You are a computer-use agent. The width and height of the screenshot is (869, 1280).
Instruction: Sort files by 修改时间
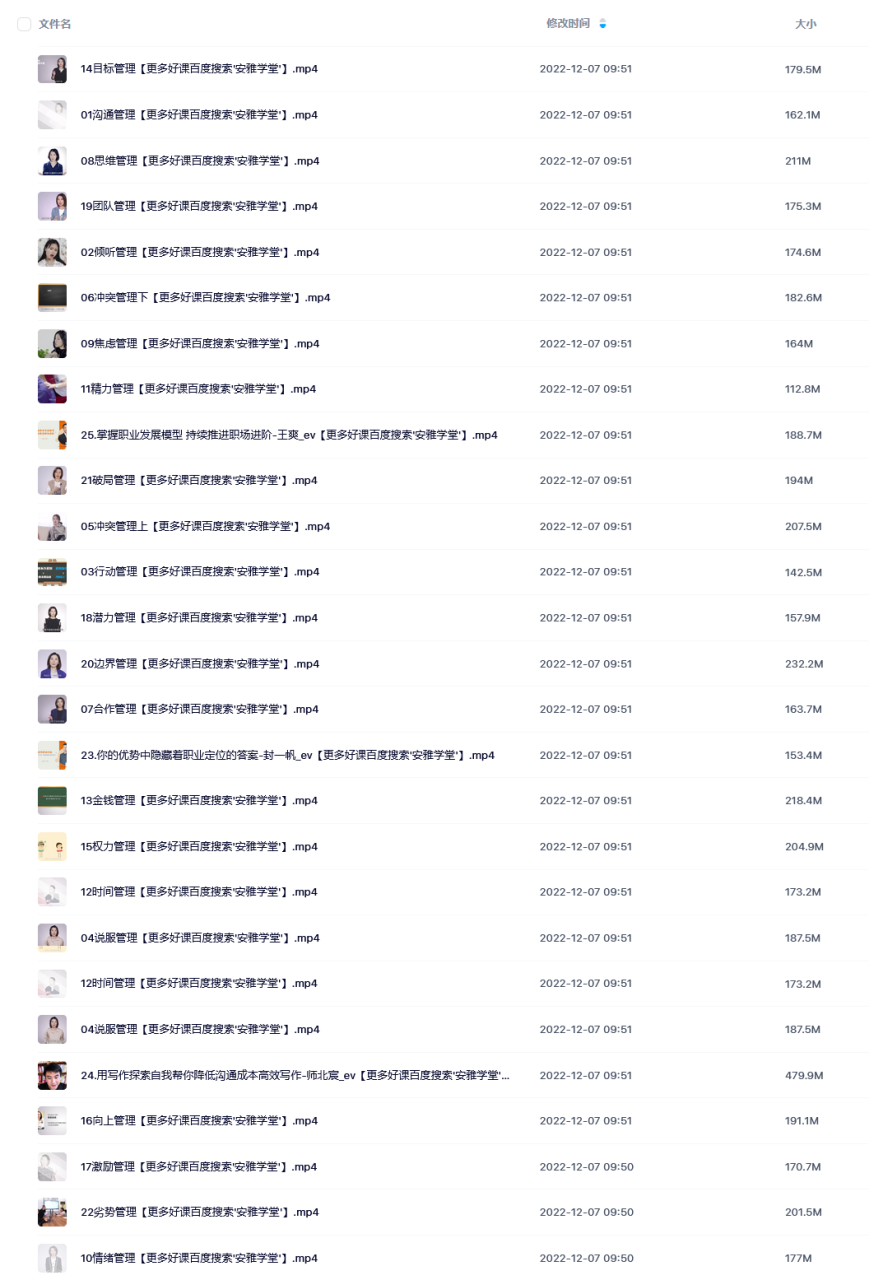(568, 23)
